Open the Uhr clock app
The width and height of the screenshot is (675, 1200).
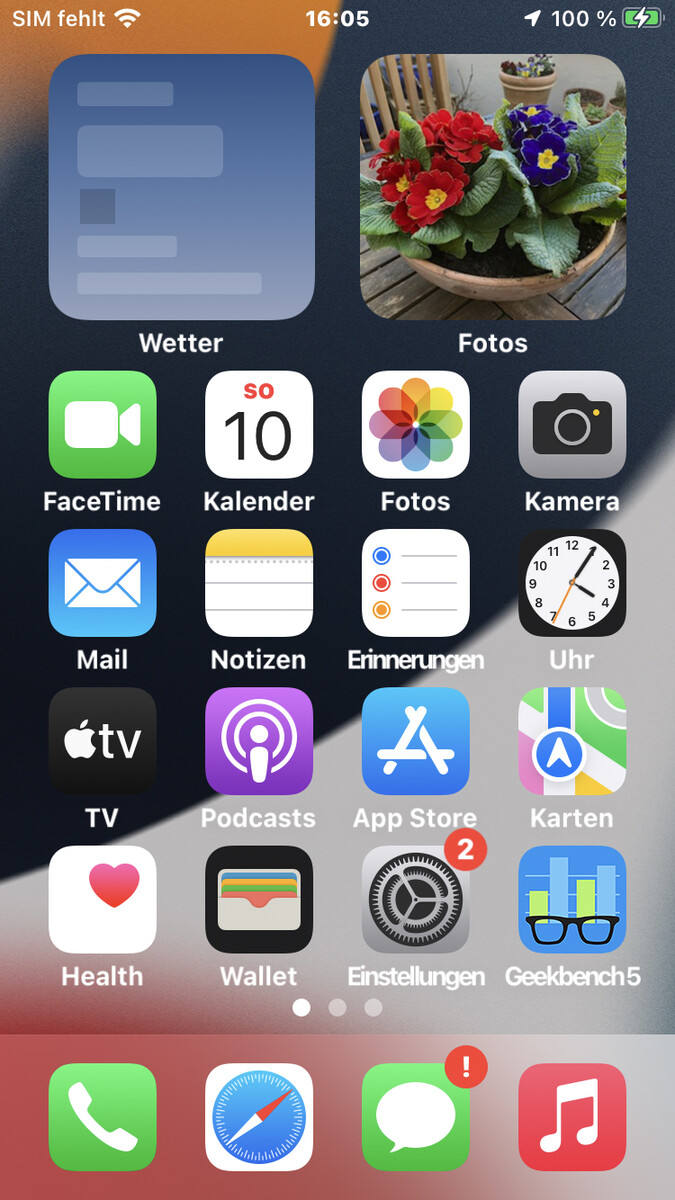tap(572, 583)
